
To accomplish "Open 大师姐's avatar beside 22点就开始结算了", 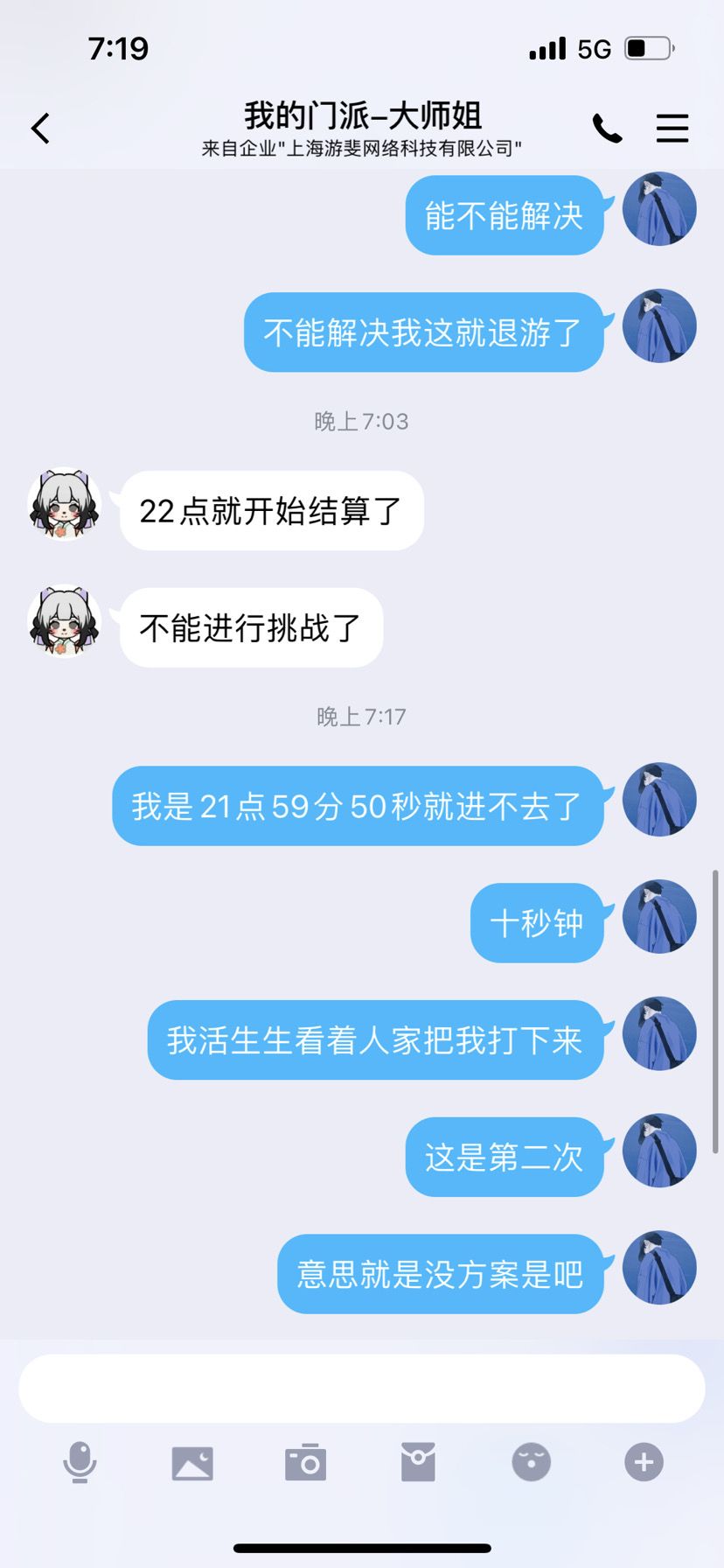I will pyautogui.click(x=65, y=504).
